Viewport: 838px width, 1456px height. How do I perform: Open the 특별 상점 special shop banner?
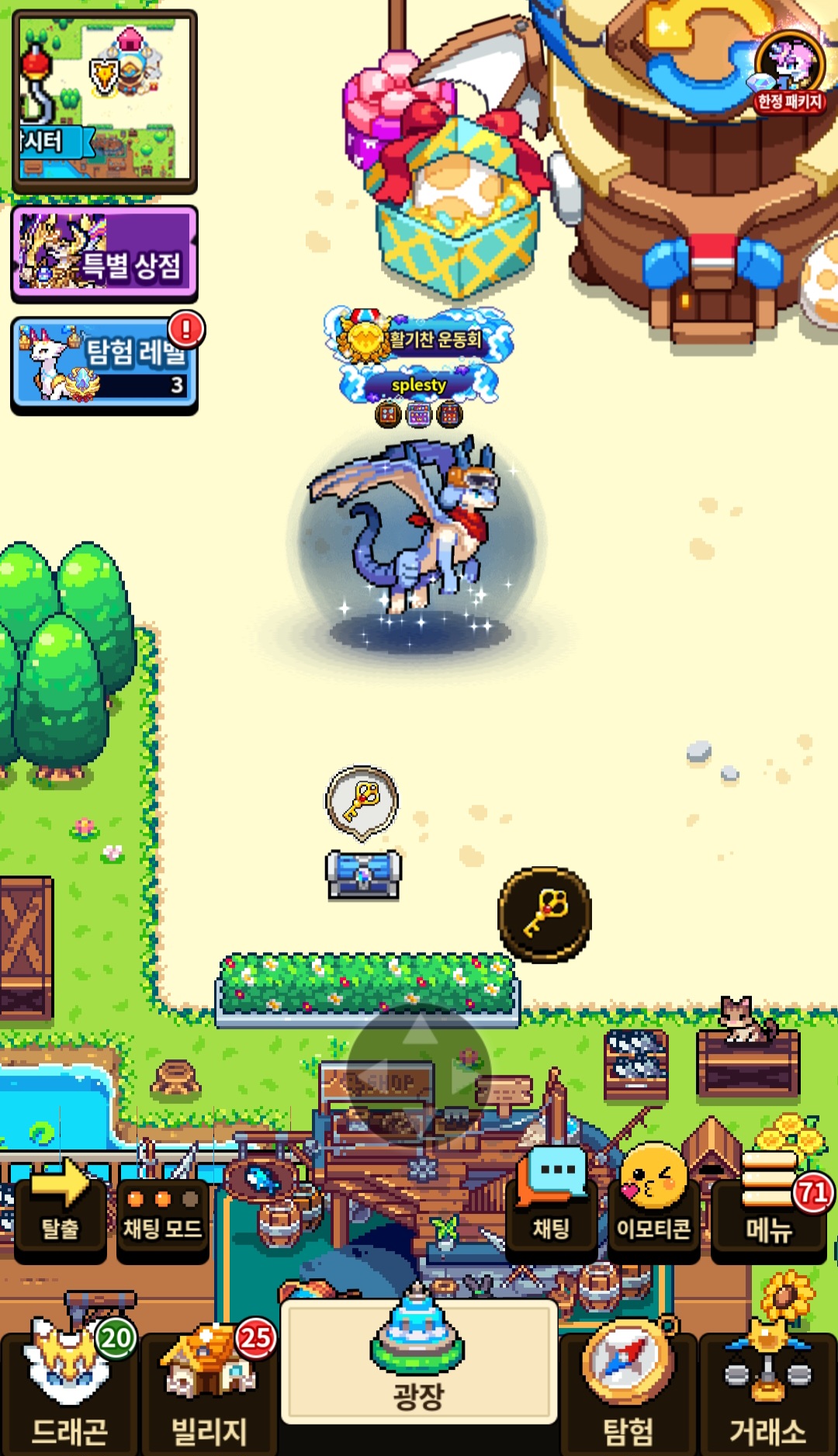[x=104, y=254]
